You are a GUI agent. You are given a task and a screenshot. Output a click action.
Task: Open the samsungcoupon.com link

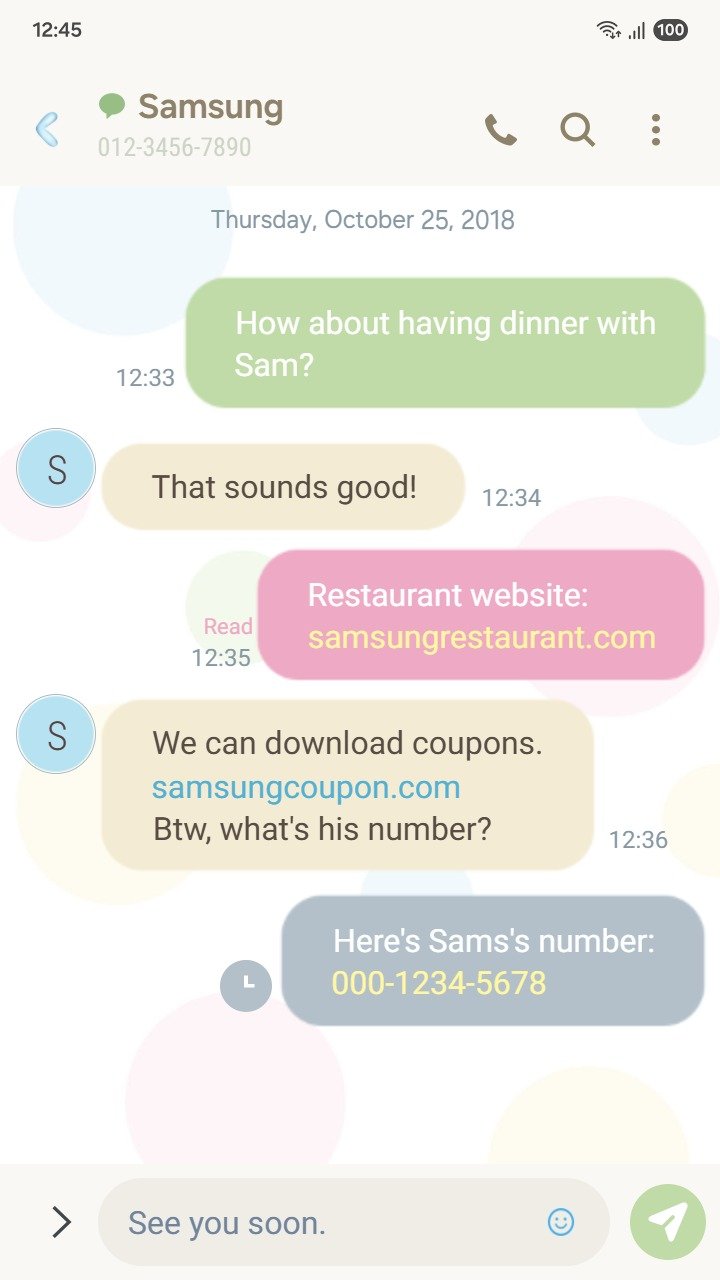pyautogui.click(x=306, y=787)
